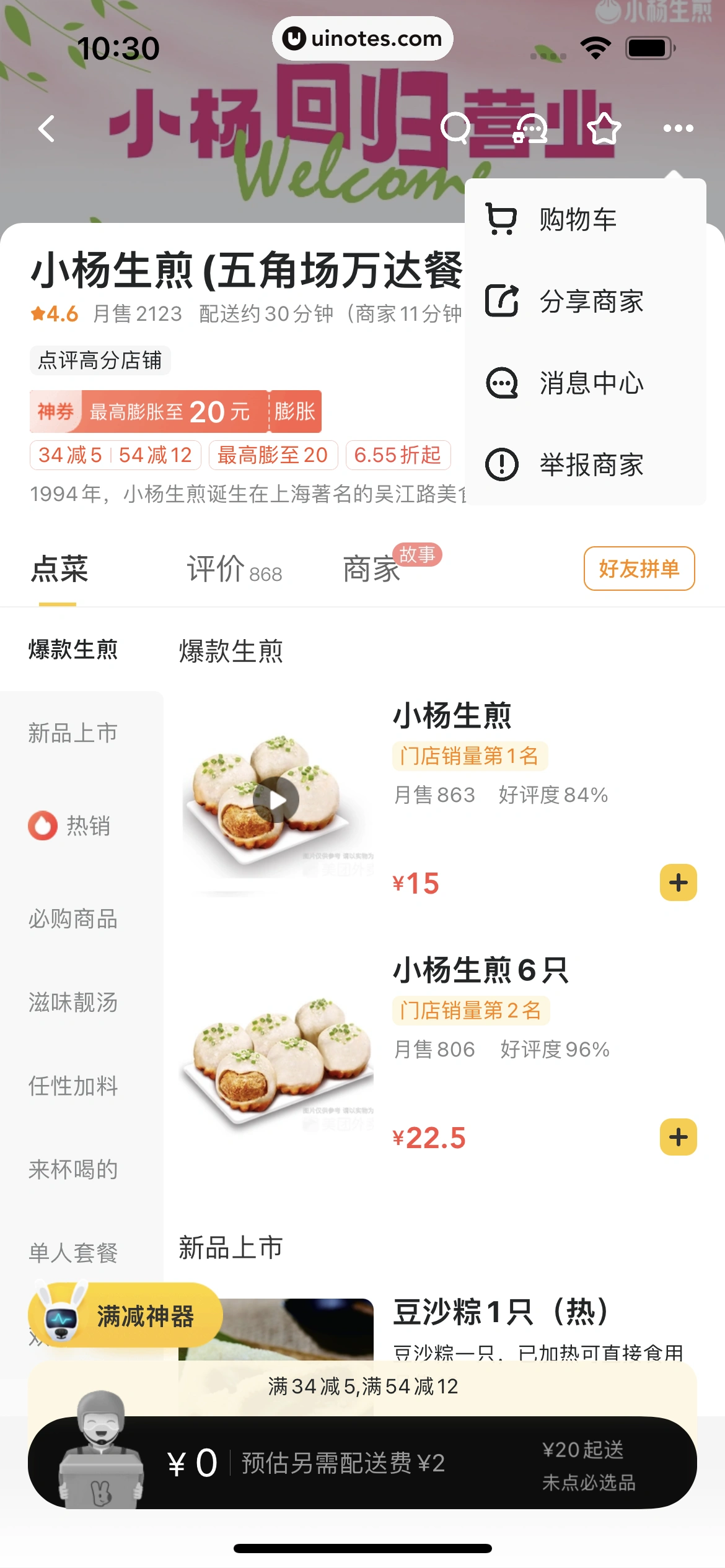Open the search icon
The image size is (725, 1568).
click(457, 128)
